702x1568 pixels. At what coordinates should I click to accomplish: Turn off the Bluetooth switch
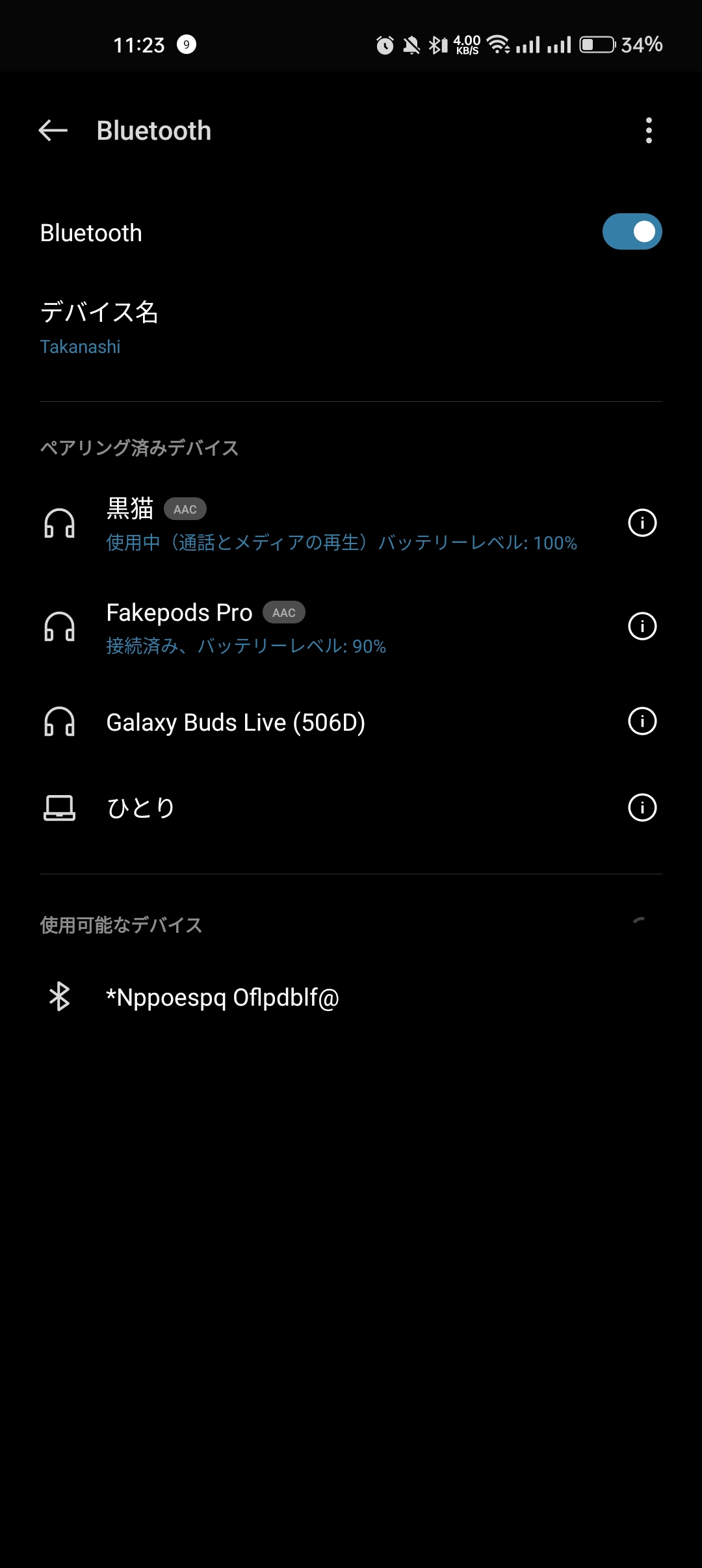(x=632, y=232)
